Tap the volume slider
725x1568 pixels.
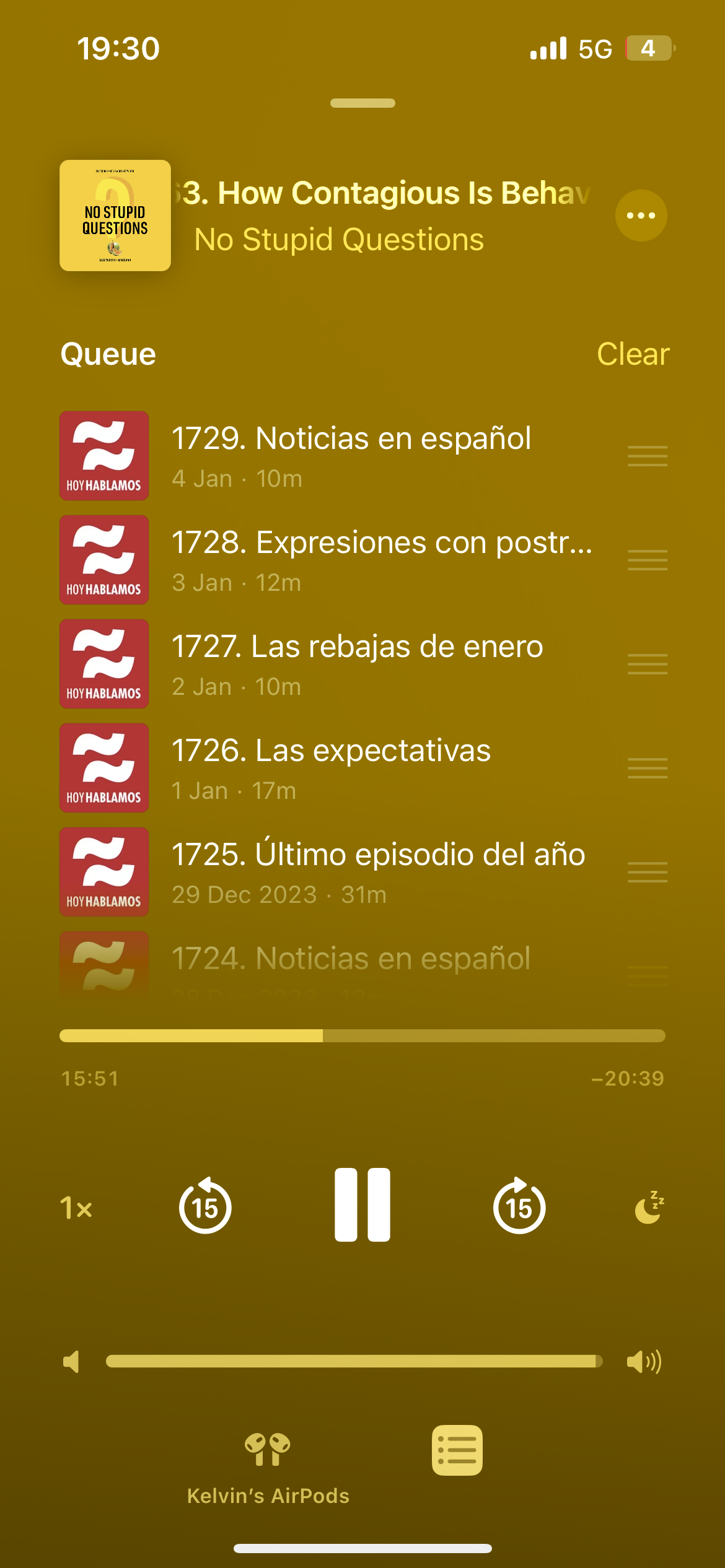pos(353,1361)
